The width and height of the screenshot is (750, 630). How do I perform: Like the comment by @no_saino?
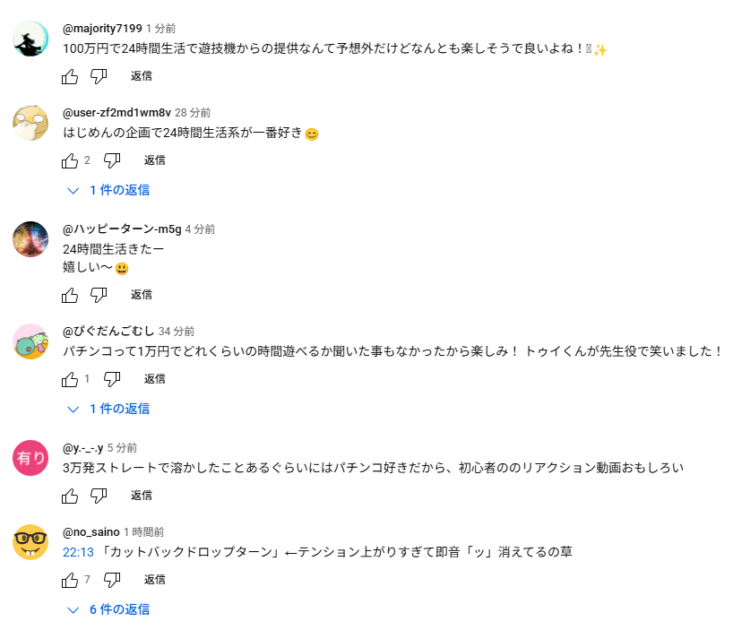[x=69, y=580]
